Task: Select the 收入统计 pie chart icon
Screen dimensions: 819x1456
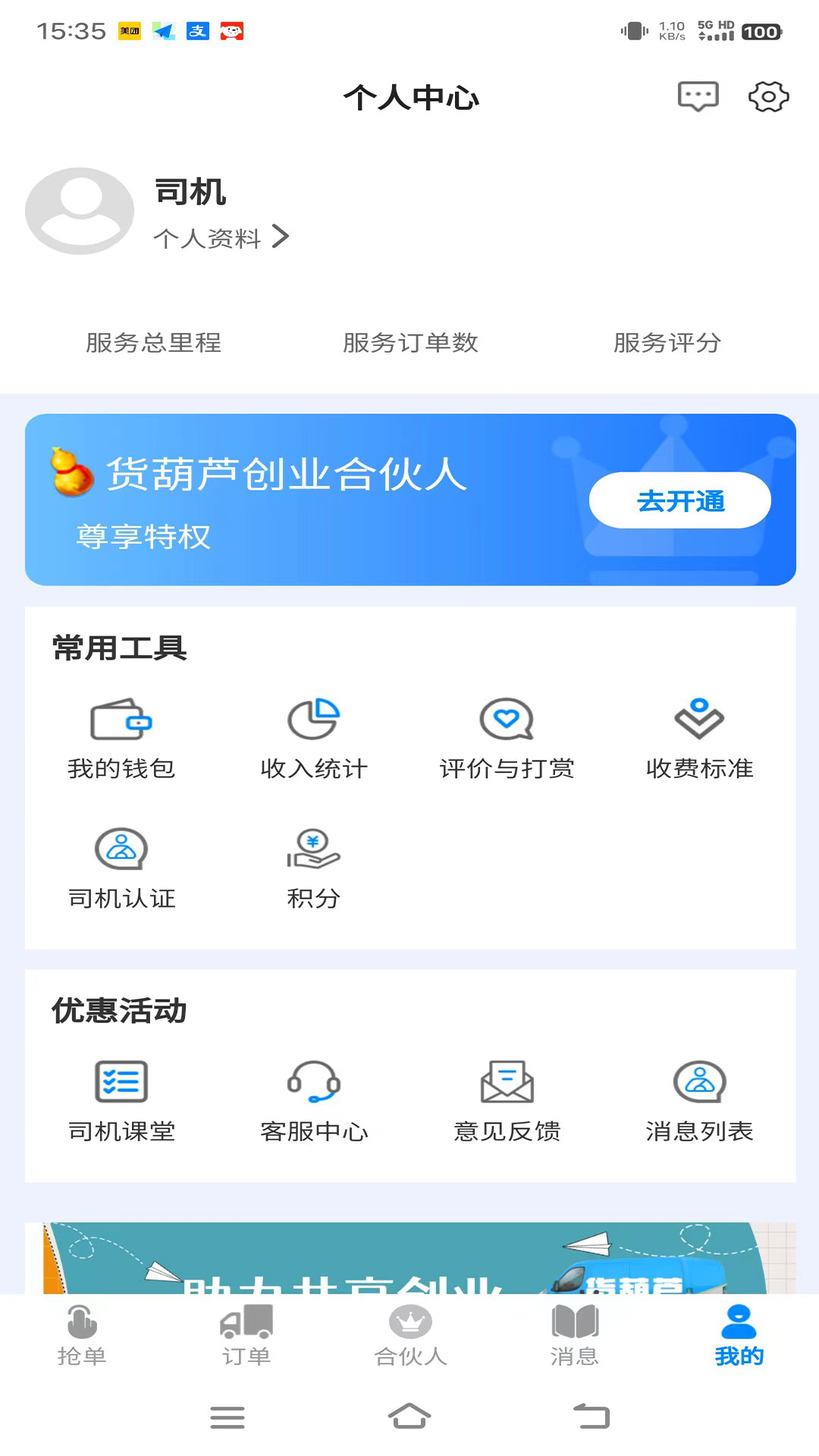Action: click(x=312, y=719)
